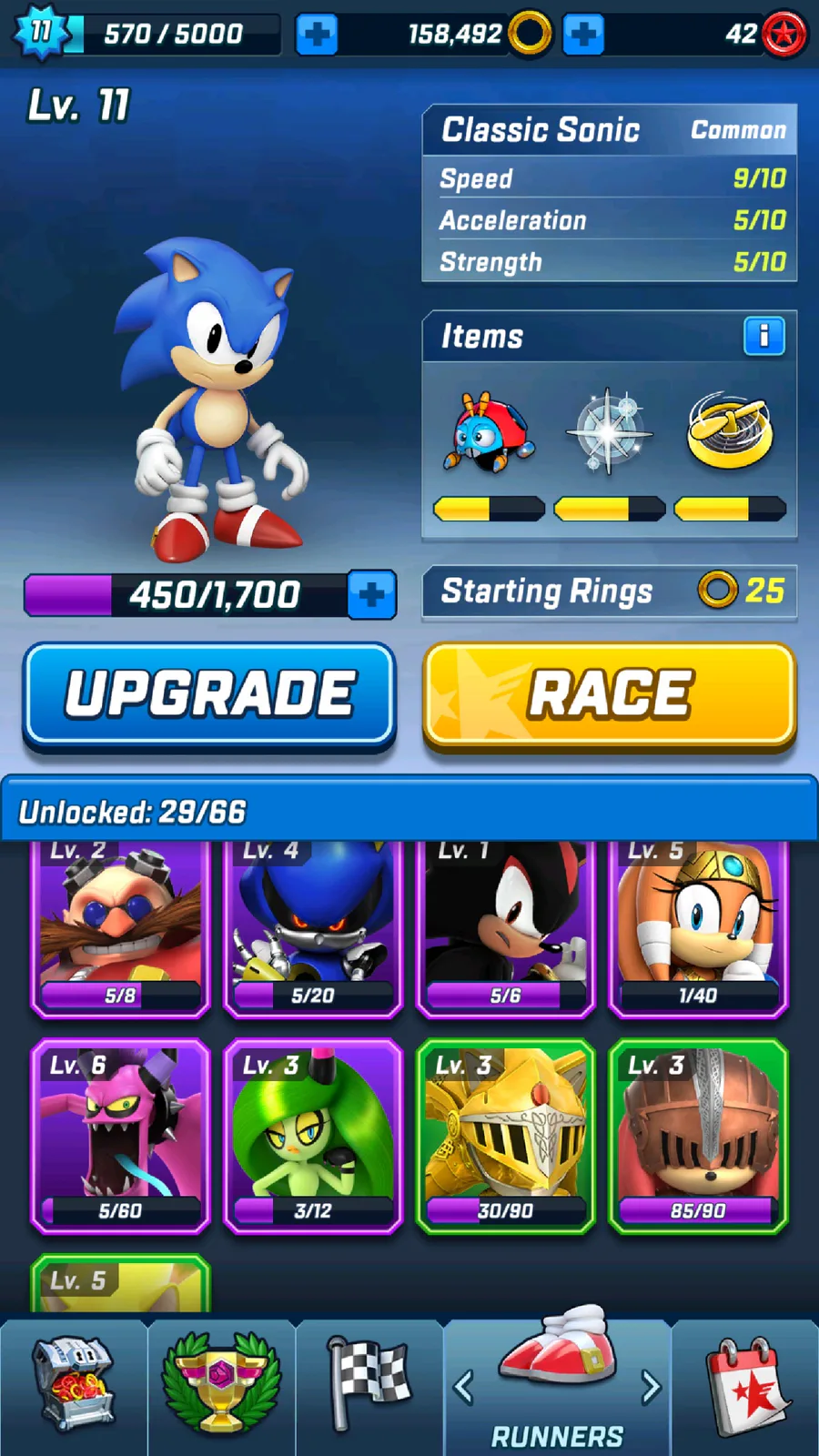Select the Zazz Lv. 6 card
The height and width of the screenshot is (1456, 819).
tap(120, 1137)
